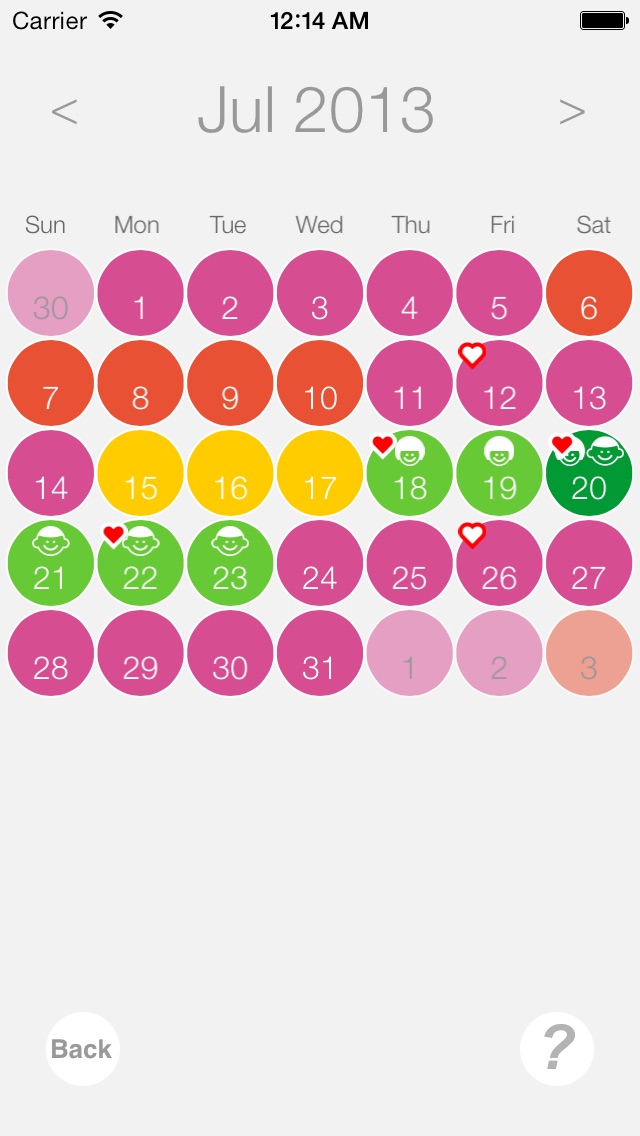The image size is (640, 1136).
Task: Go to the next month
Action: [x=572, y=112]
